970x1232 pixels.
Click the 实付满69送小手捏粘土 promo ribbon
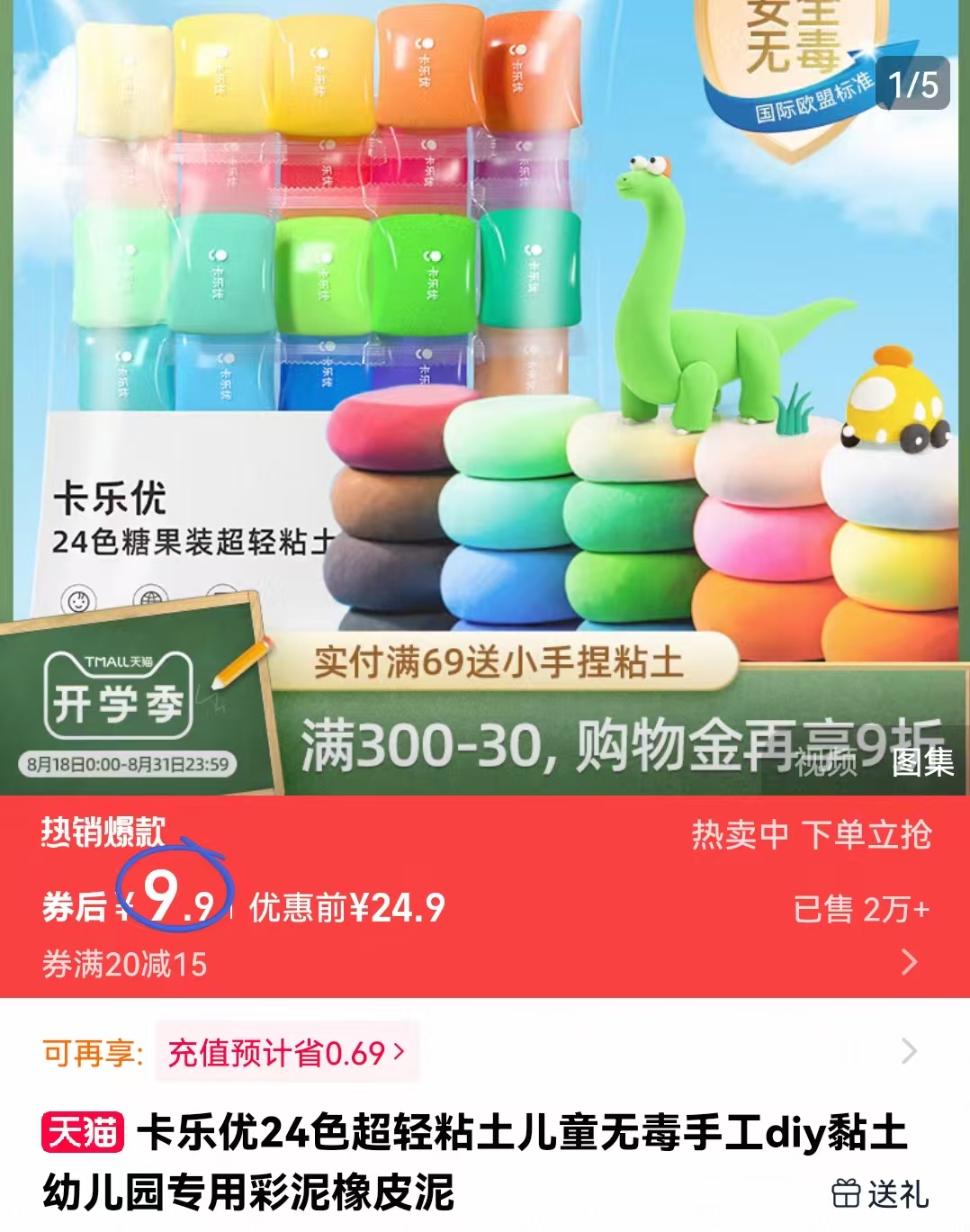[x=501, y=663]
